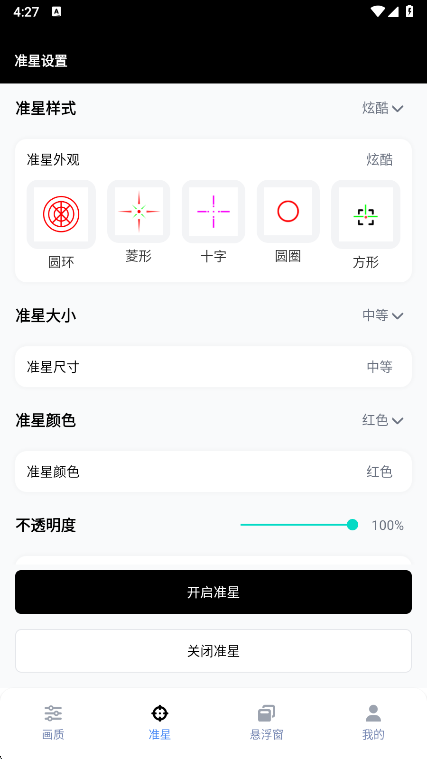Viewport: 427px width, 759px height.
Task: Open the 准星尺寸 row
Action: click(x=214, y=367)
